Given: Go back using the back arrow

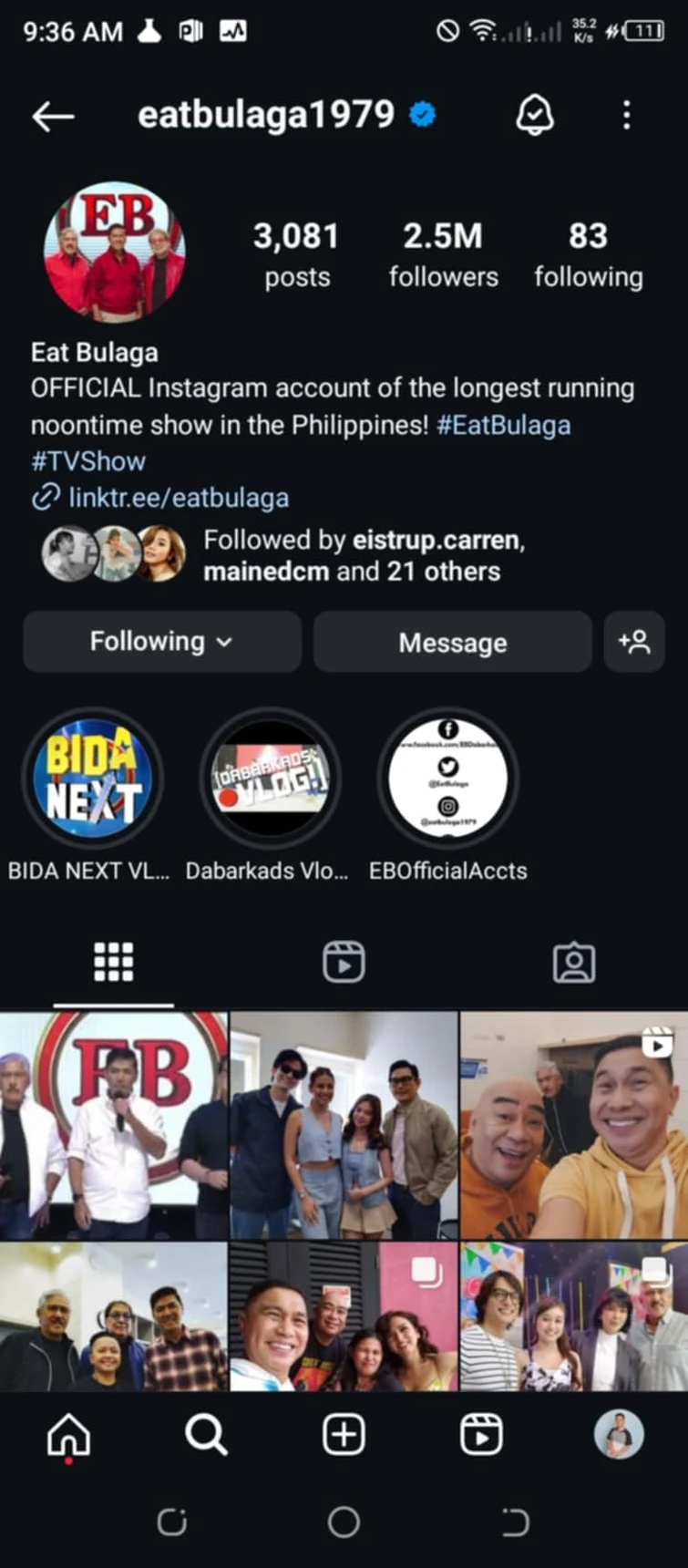Looking at the screenshot, I should click(x=53, y=115).
